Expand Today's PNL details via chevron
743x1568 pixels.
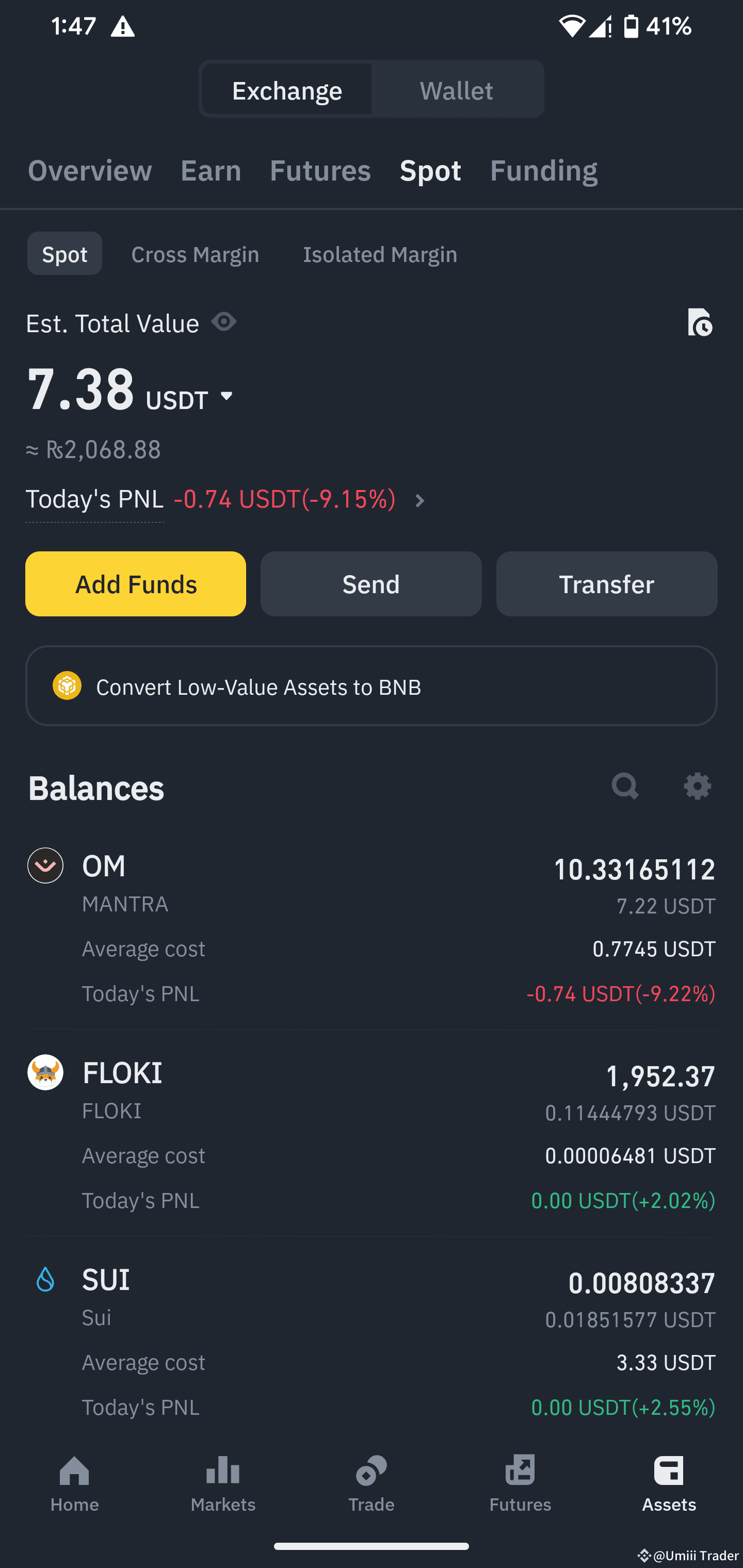coord(419,500)
